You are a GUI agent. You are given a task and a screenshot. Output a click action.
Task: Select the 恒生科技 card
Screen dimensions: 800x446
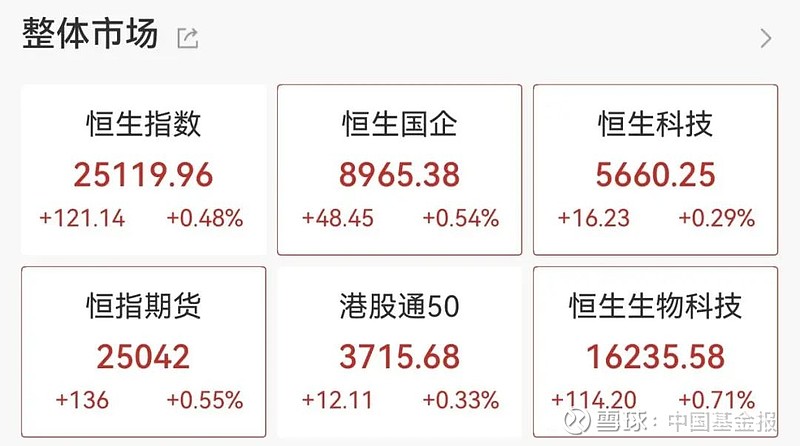pyautogui.click(x=655, y=170)
